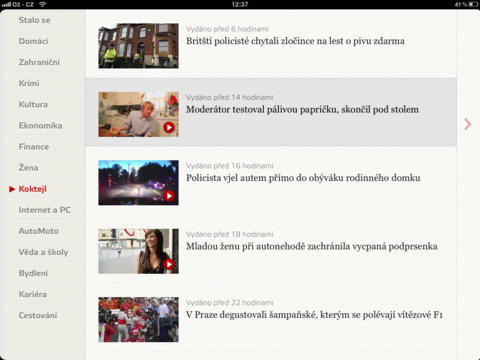Open the Stalo se section
This screenshot has width=480, height=360.
[35, 20]
